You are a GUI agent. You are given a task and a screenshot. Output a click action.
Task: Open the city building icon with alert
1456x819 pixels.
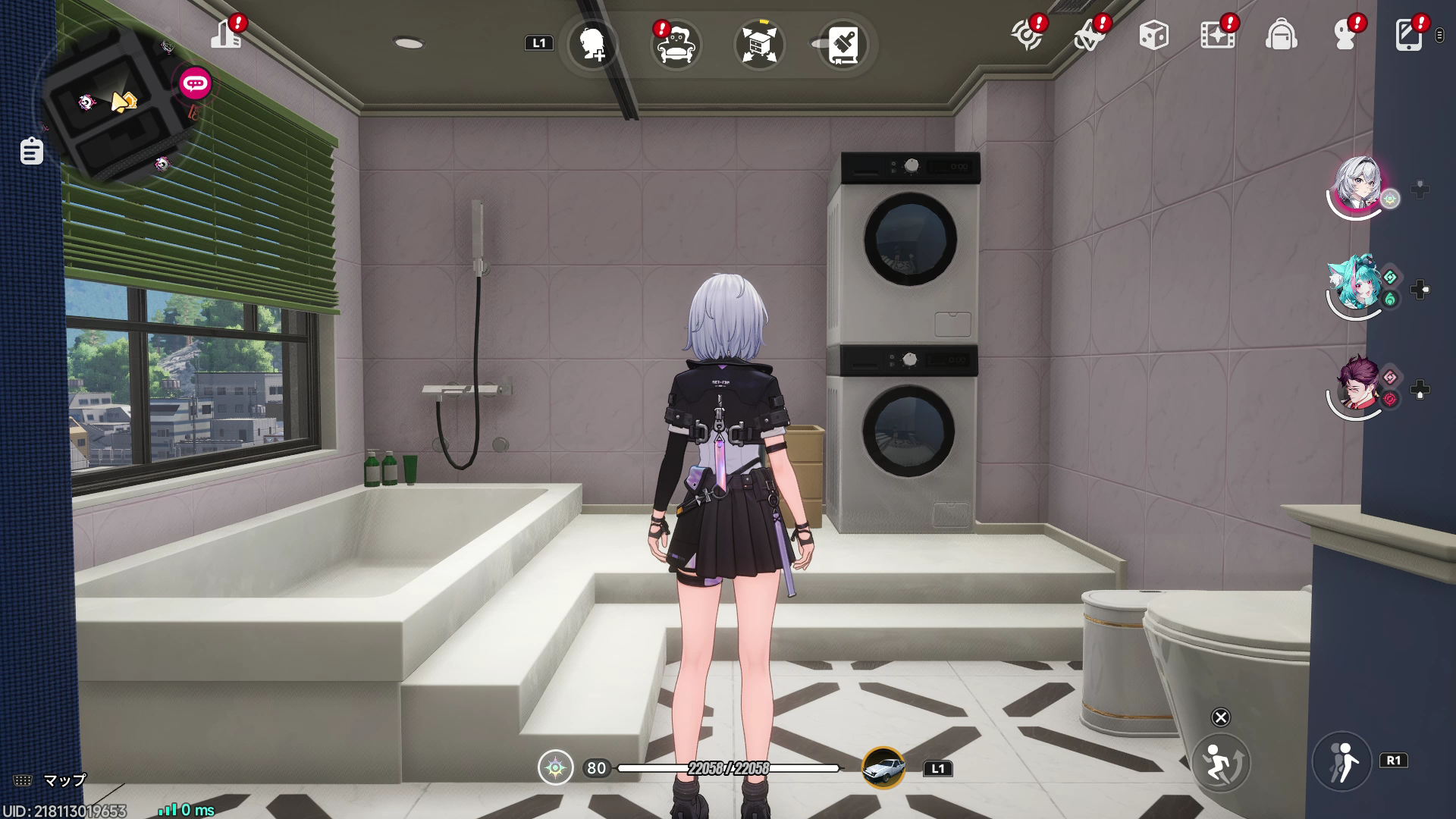(226, 35)
